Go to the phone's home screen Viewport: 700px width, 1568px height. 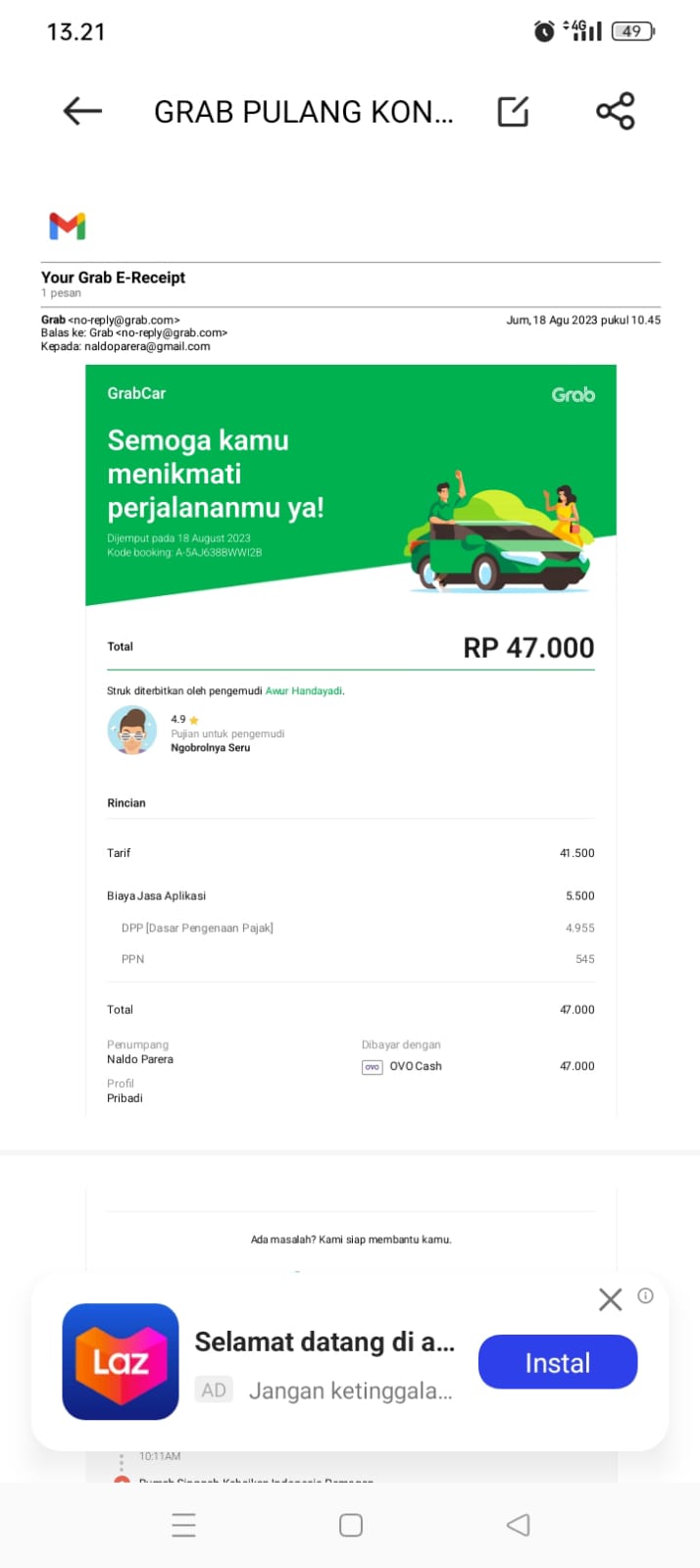350,1525
